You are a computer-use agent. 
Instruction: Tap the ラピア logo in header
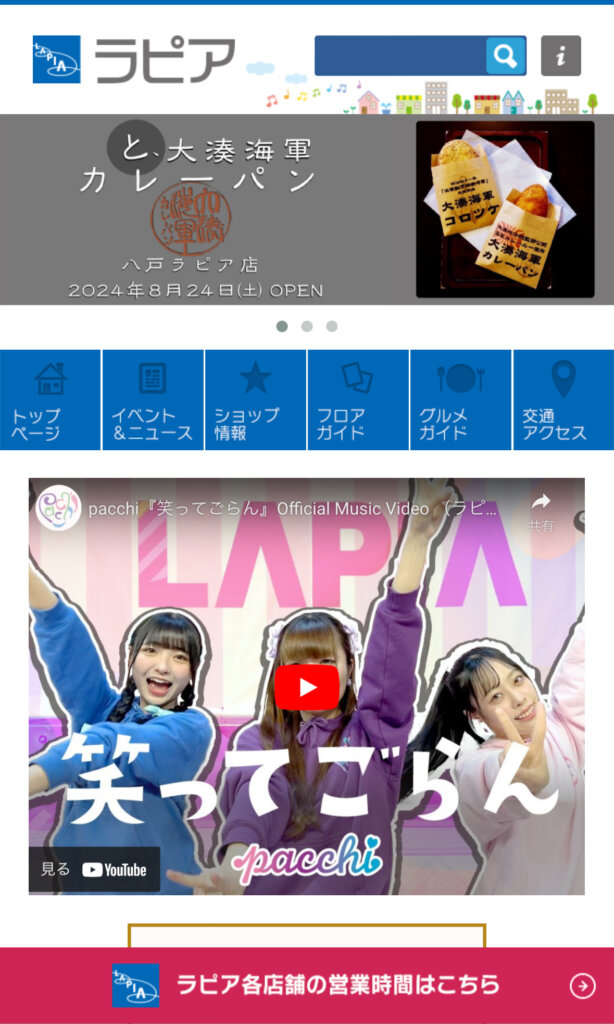coord(134,60)
